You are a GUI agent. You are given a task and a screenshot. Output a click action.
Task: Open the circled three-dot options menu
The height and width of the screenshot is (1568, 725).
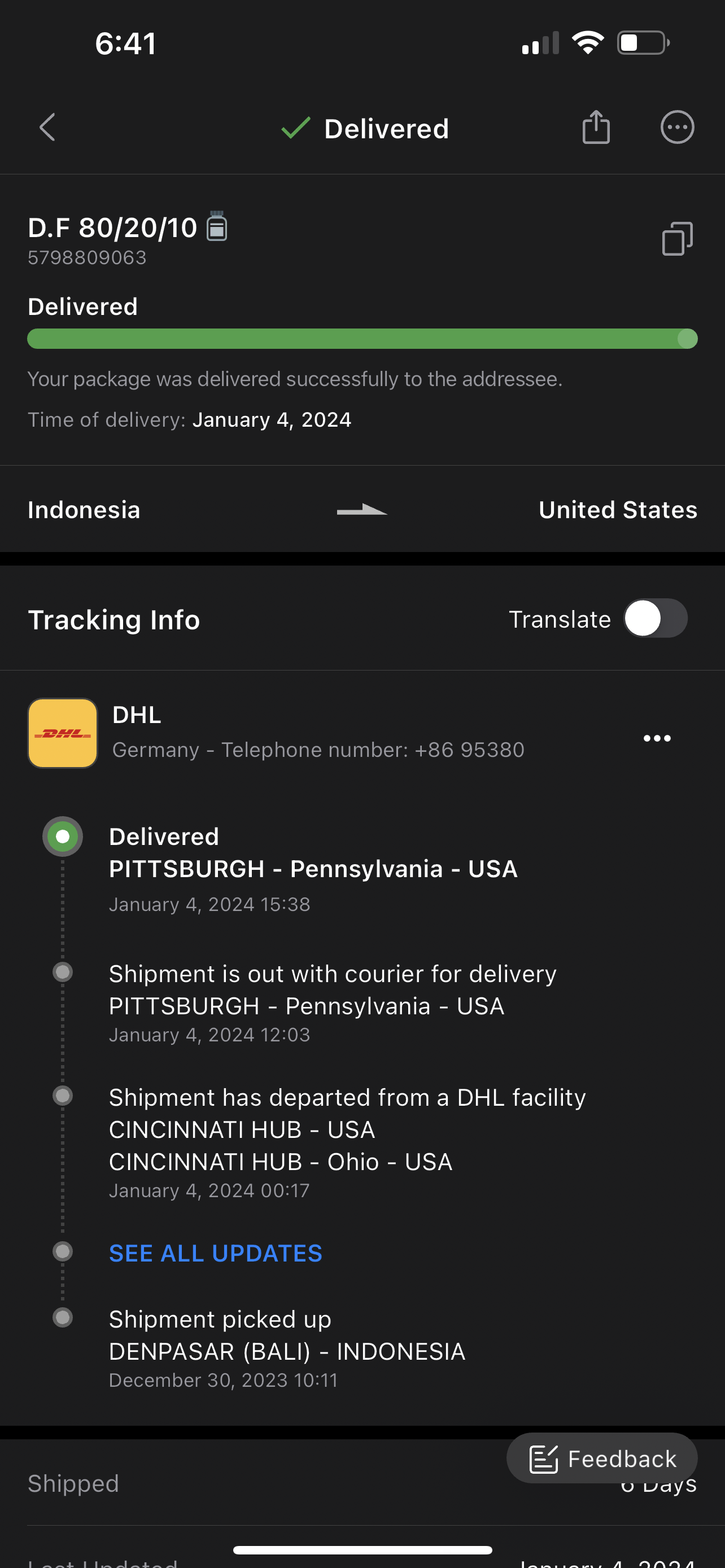coord(677,127)
